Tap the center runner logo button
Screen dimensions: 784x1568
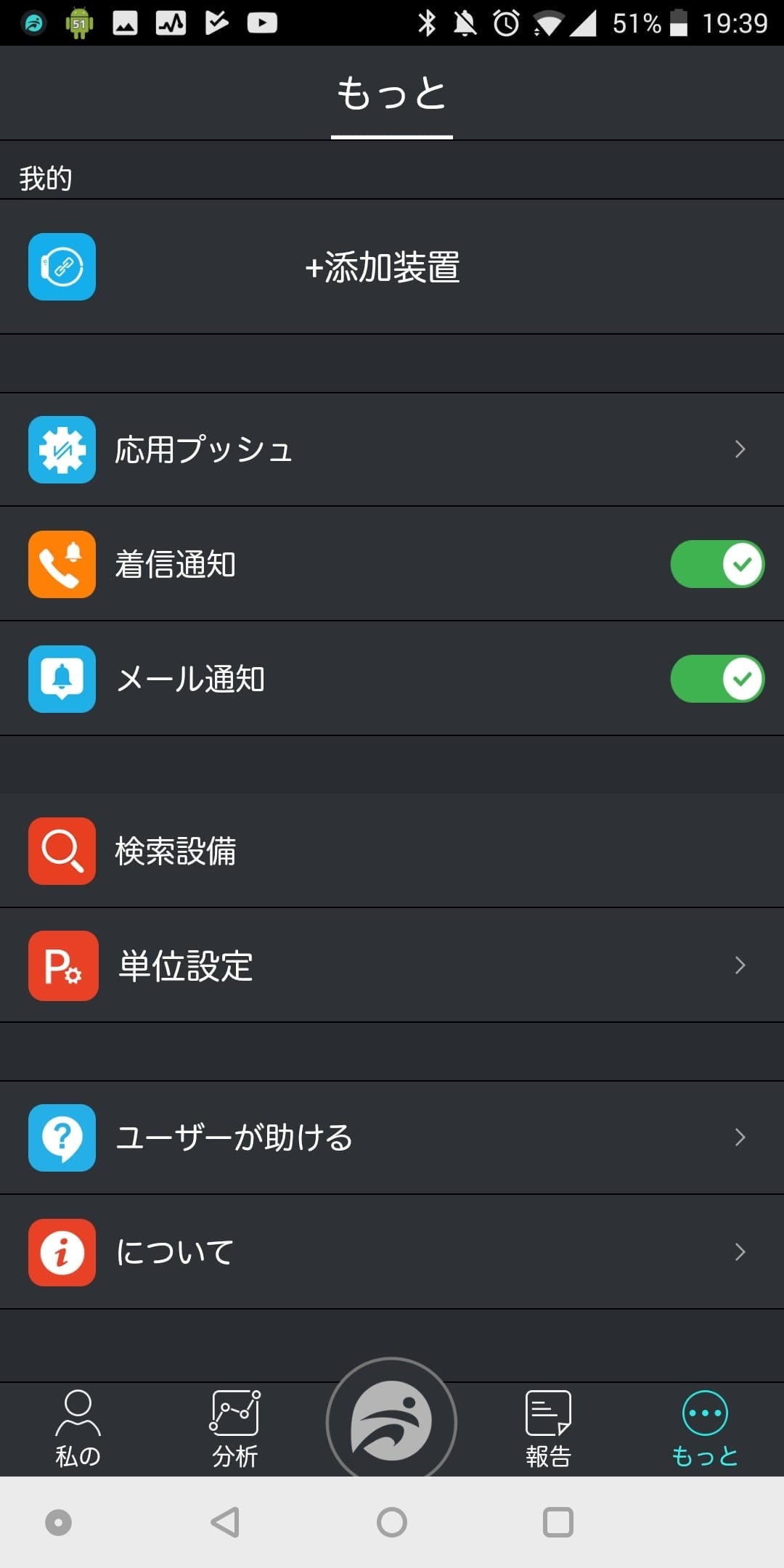pos(391,1421)
